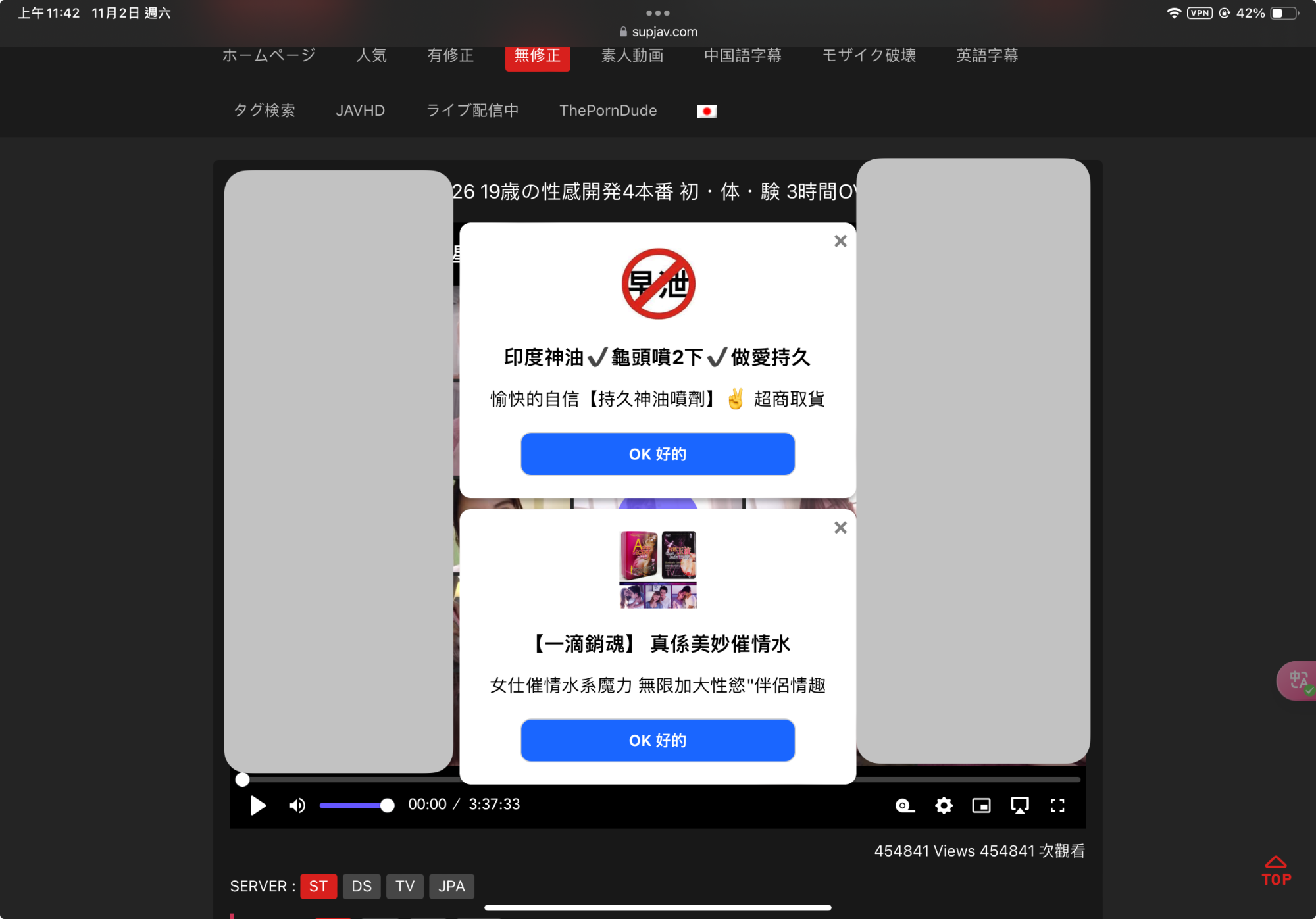The width and height of the screenshot is (1316, 919).
Task: Tap OK 好的 in the top popup
Action: tap(657, 454)
